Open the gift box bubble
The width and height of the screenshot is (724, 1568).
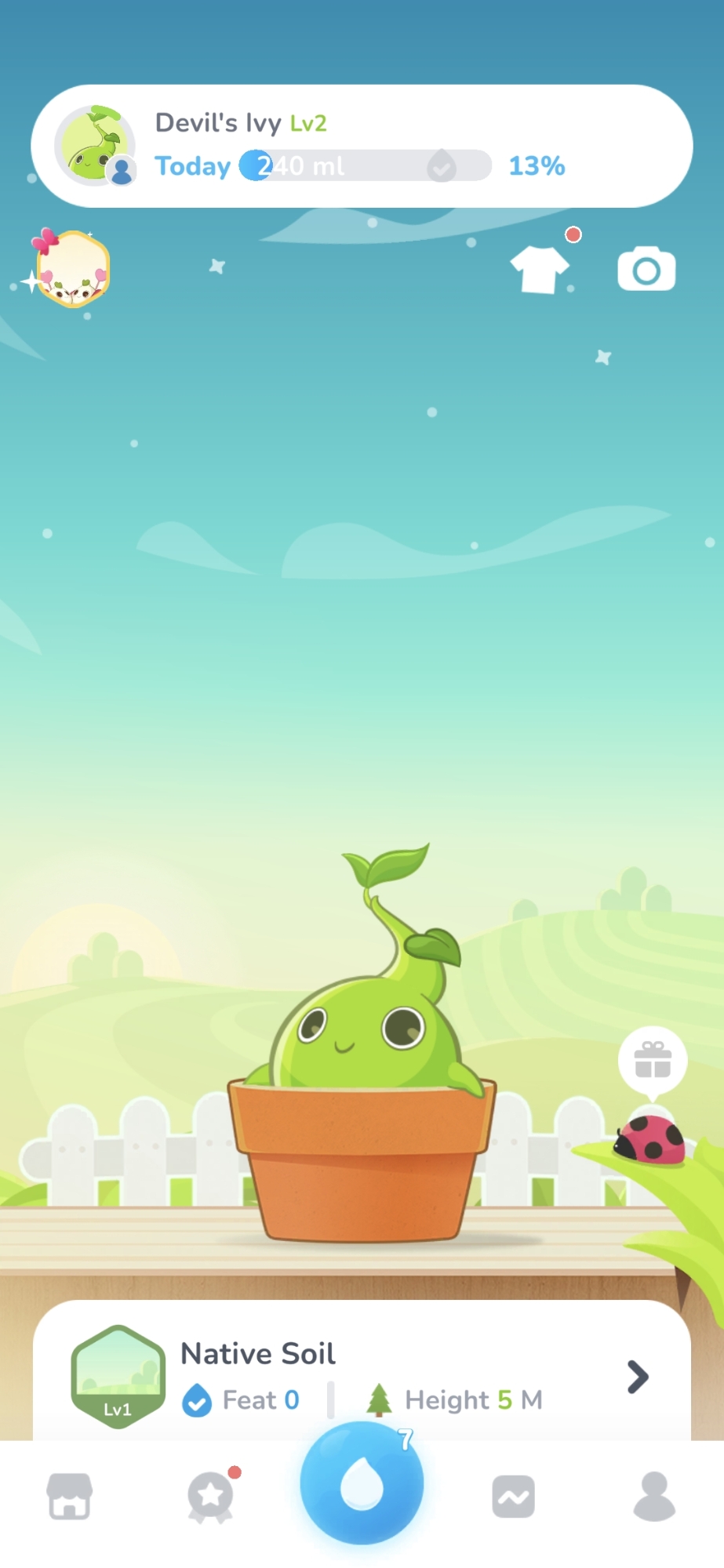click(653, 1061)
